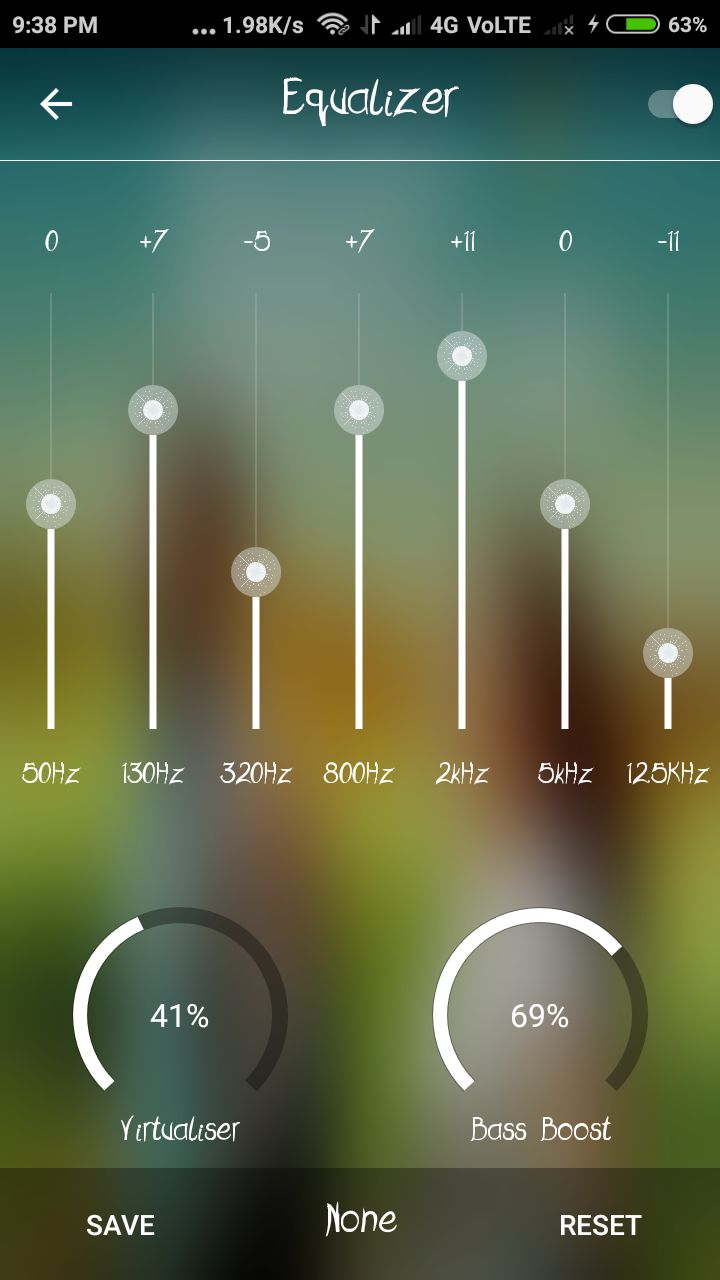Tap the 2kHz band slider

pyautogui.click(x=462, y=511)
